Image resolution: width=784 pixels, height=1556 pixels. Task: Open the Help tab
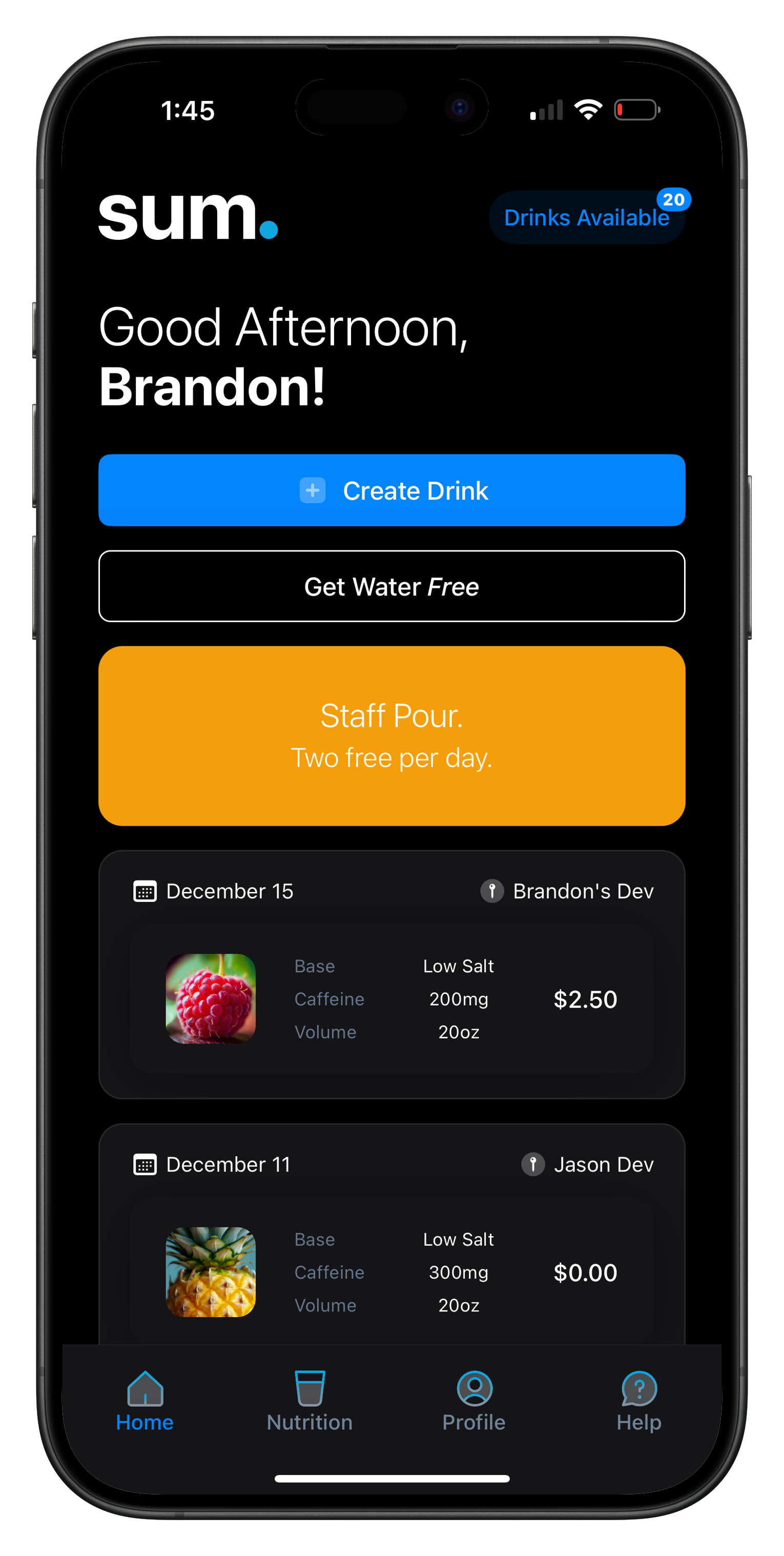point(638,1401)
